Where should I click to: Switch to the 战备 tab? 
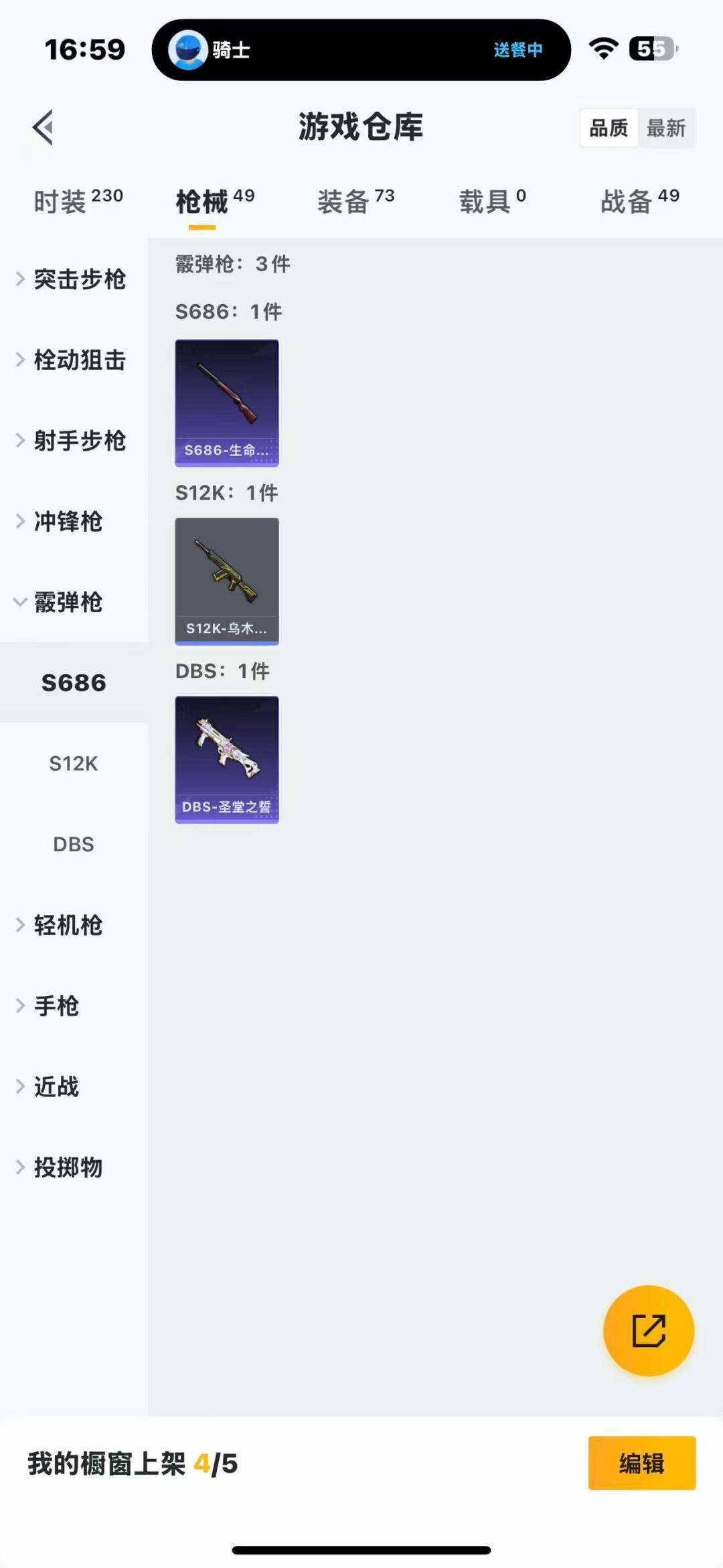[639, 200]
